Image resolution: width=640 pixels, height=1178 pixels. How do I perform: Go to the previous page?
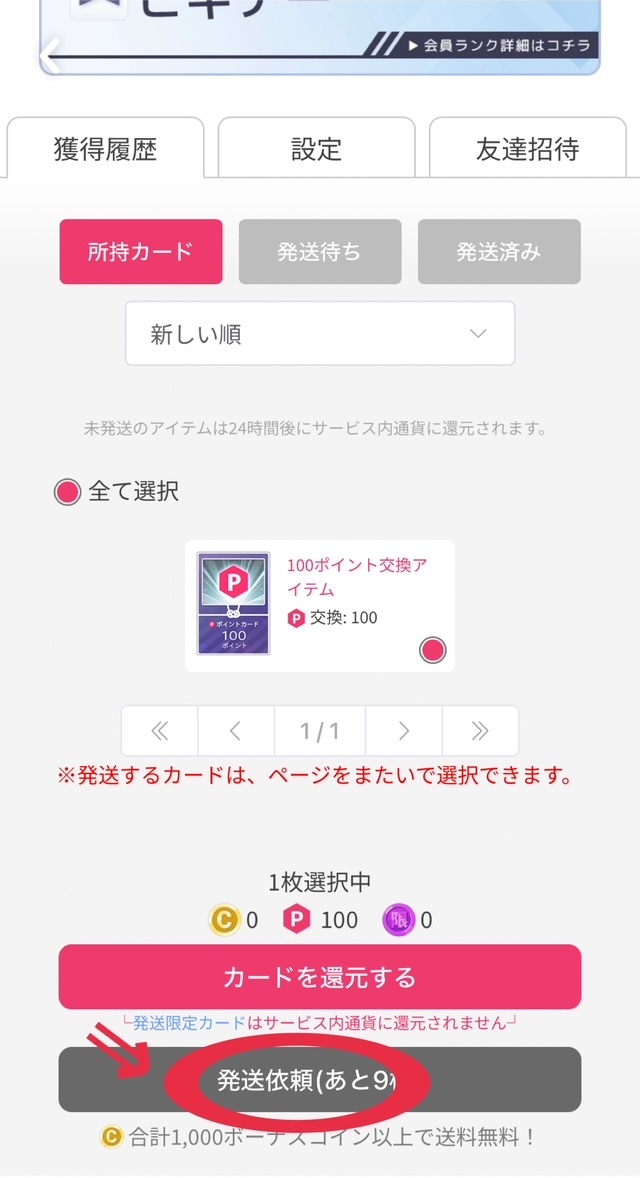[236, 731]
